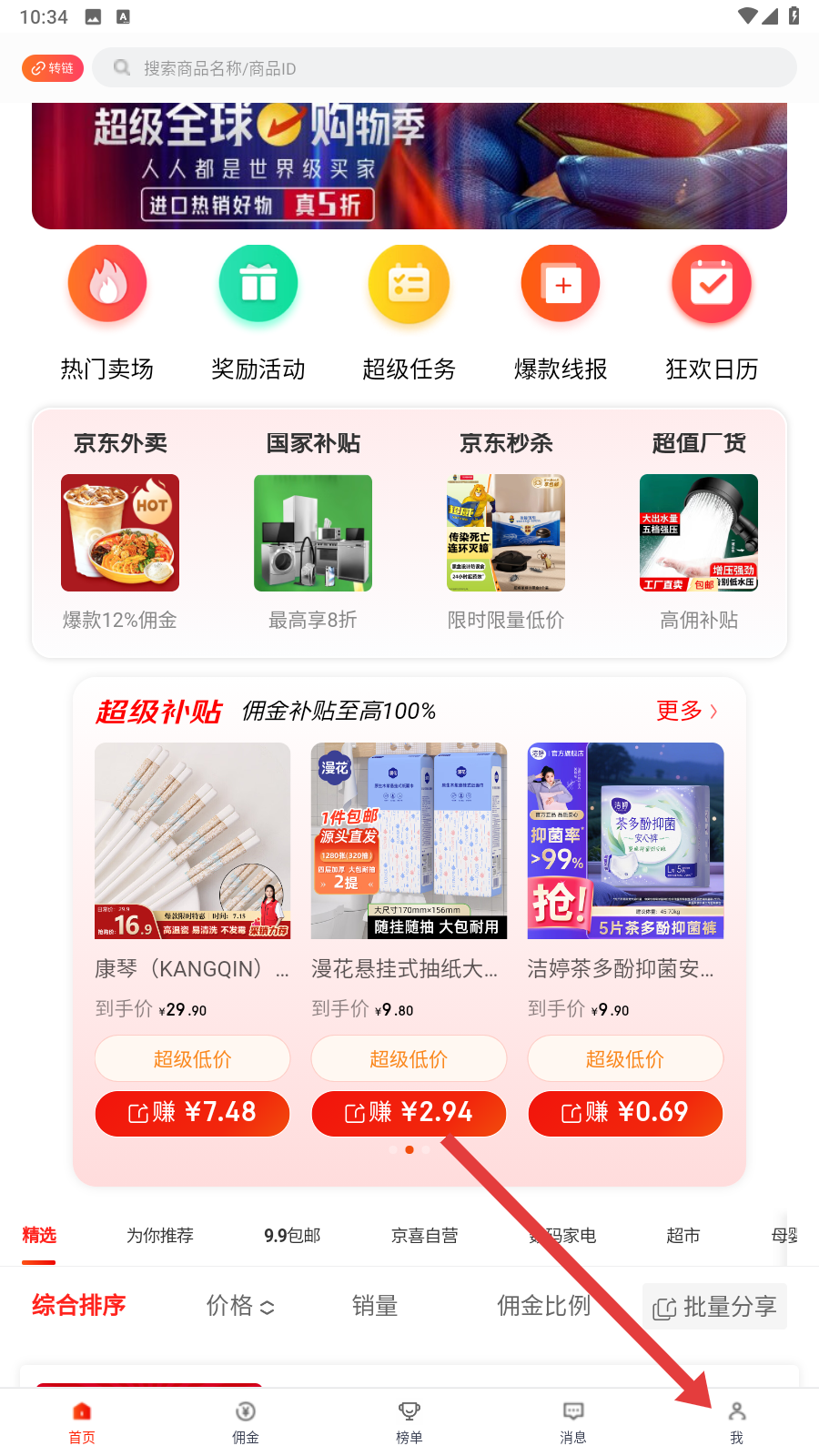
Task: Go to the 我 profile tab
Action: pyautogui.click(x=737, y=1422)
